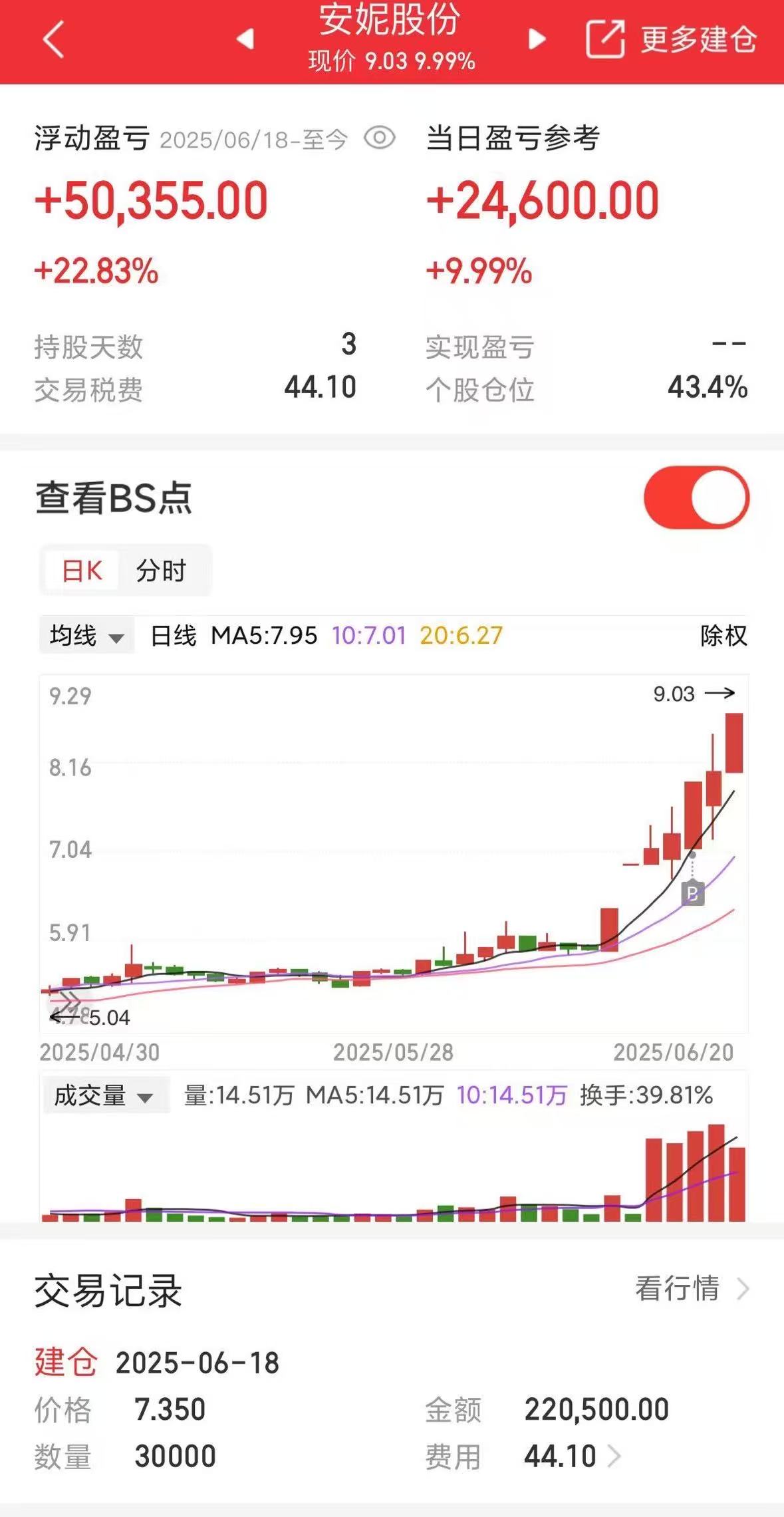784x1517 pixels.
Task: Hide profit amounts with the eye icon
Action: tap(380, 138)
